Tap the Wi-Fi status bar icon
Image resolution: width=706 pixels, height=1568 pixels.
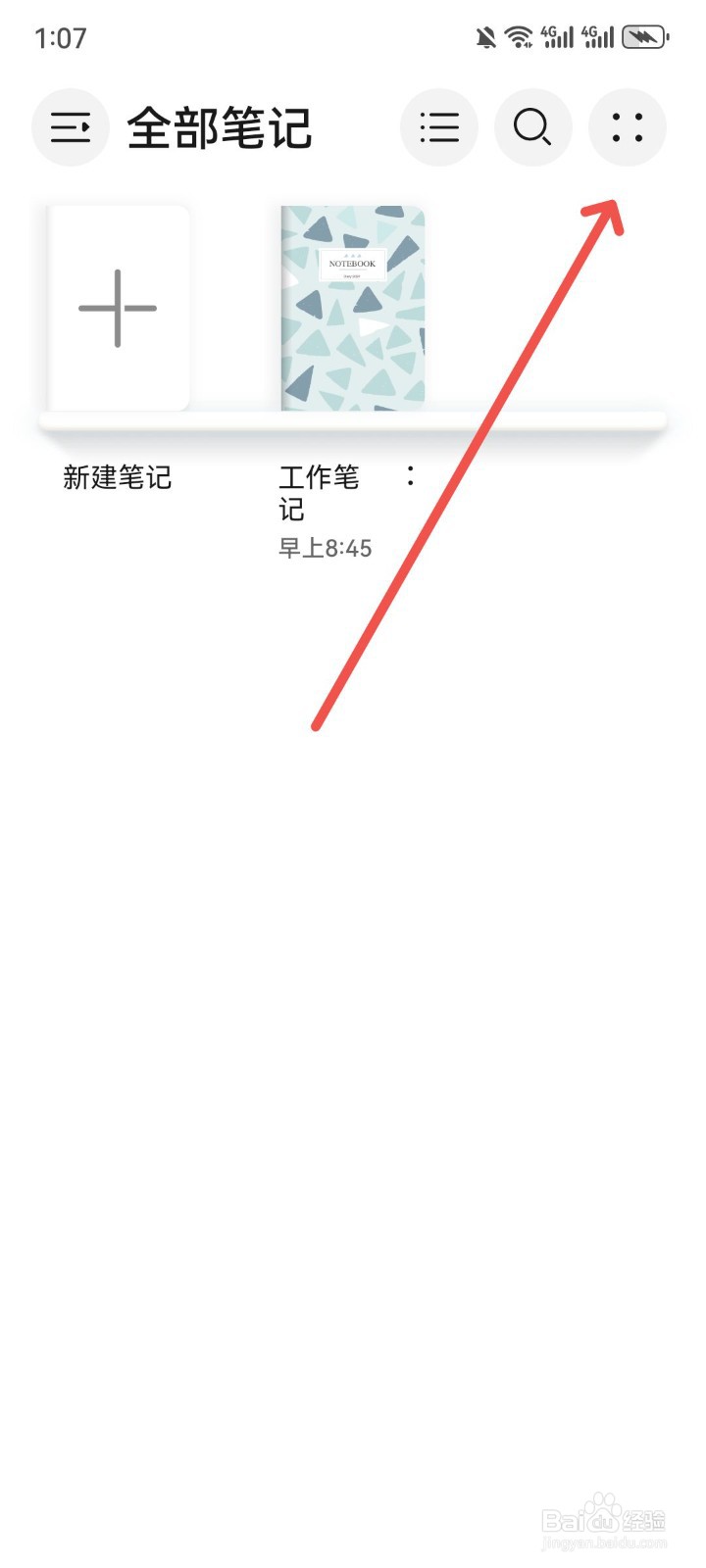point(517,35)
